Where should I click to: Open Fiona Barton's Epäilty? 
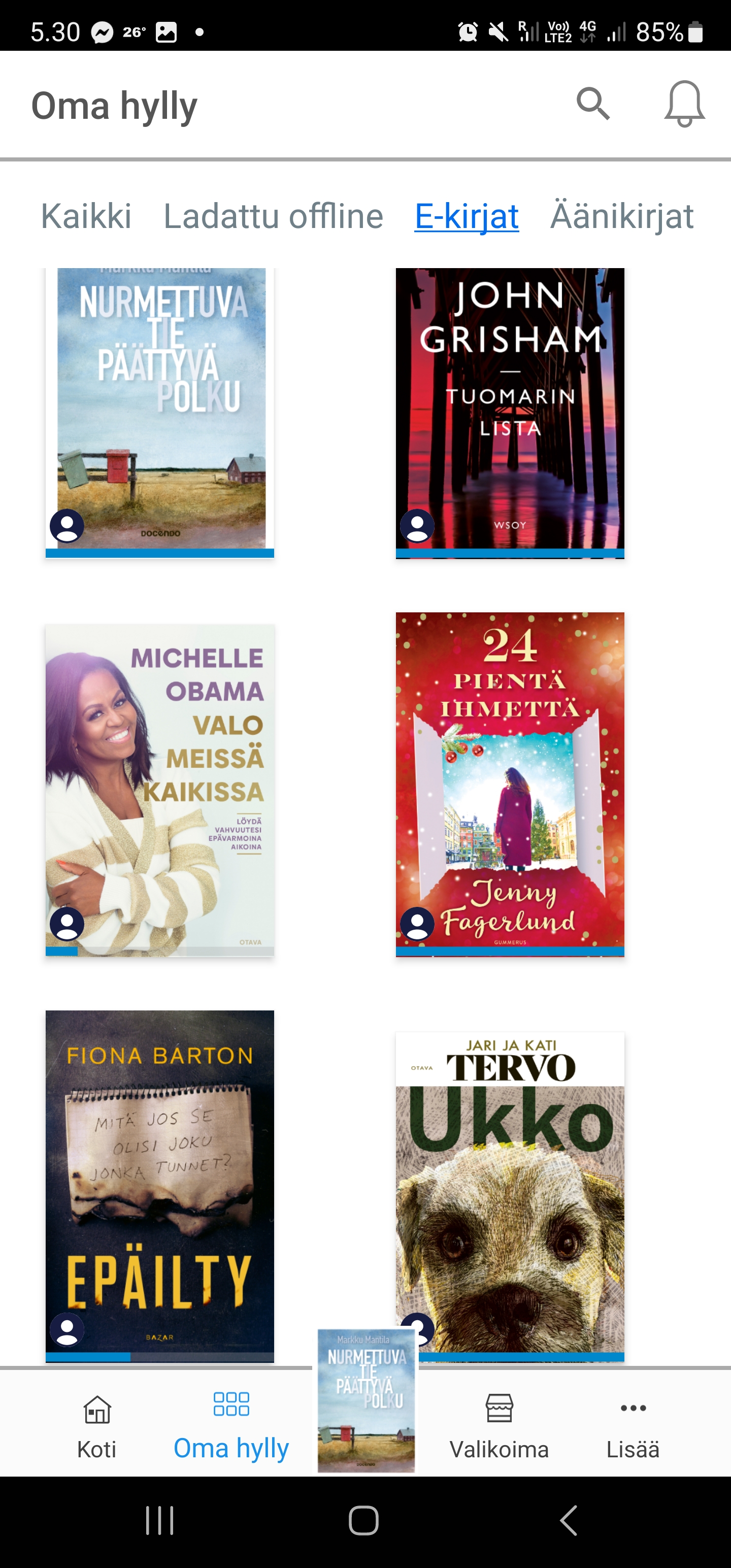point(159,1184)
